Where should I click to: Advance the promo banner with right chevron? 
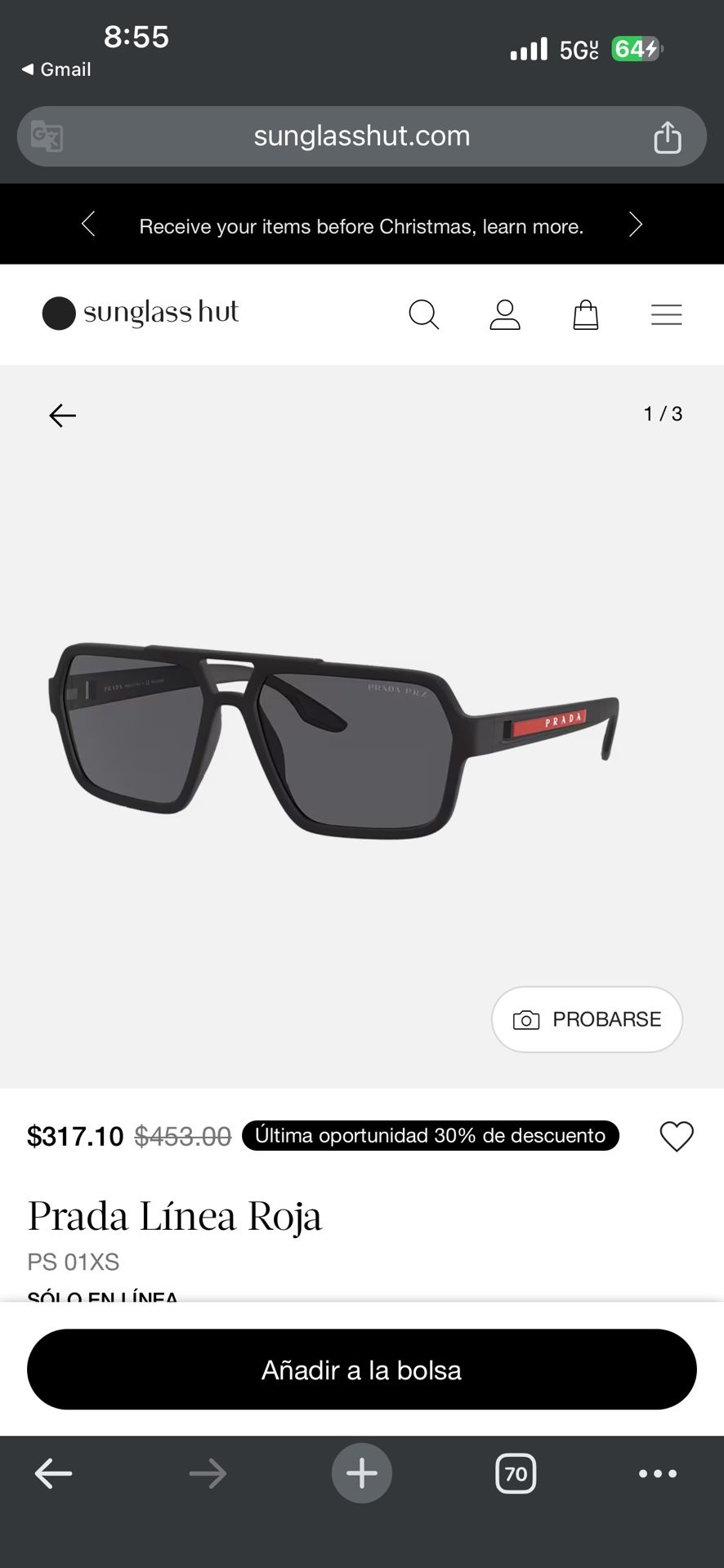635,224
